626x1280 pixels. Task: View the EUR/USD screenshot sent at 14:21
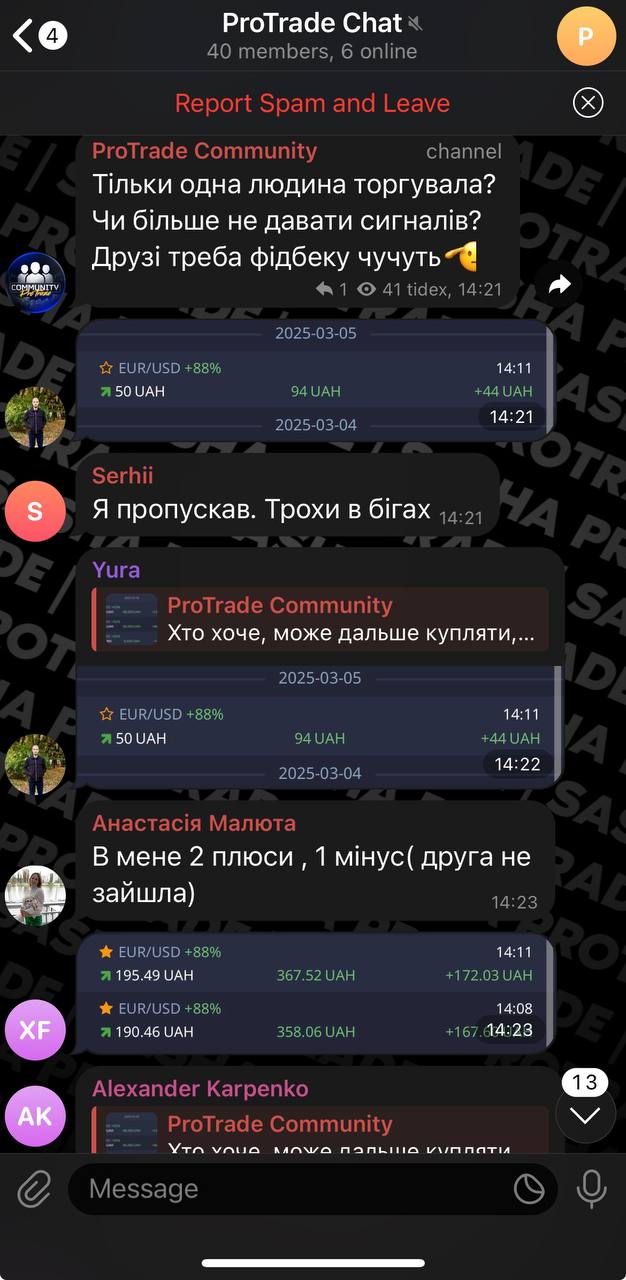(316, 380)
